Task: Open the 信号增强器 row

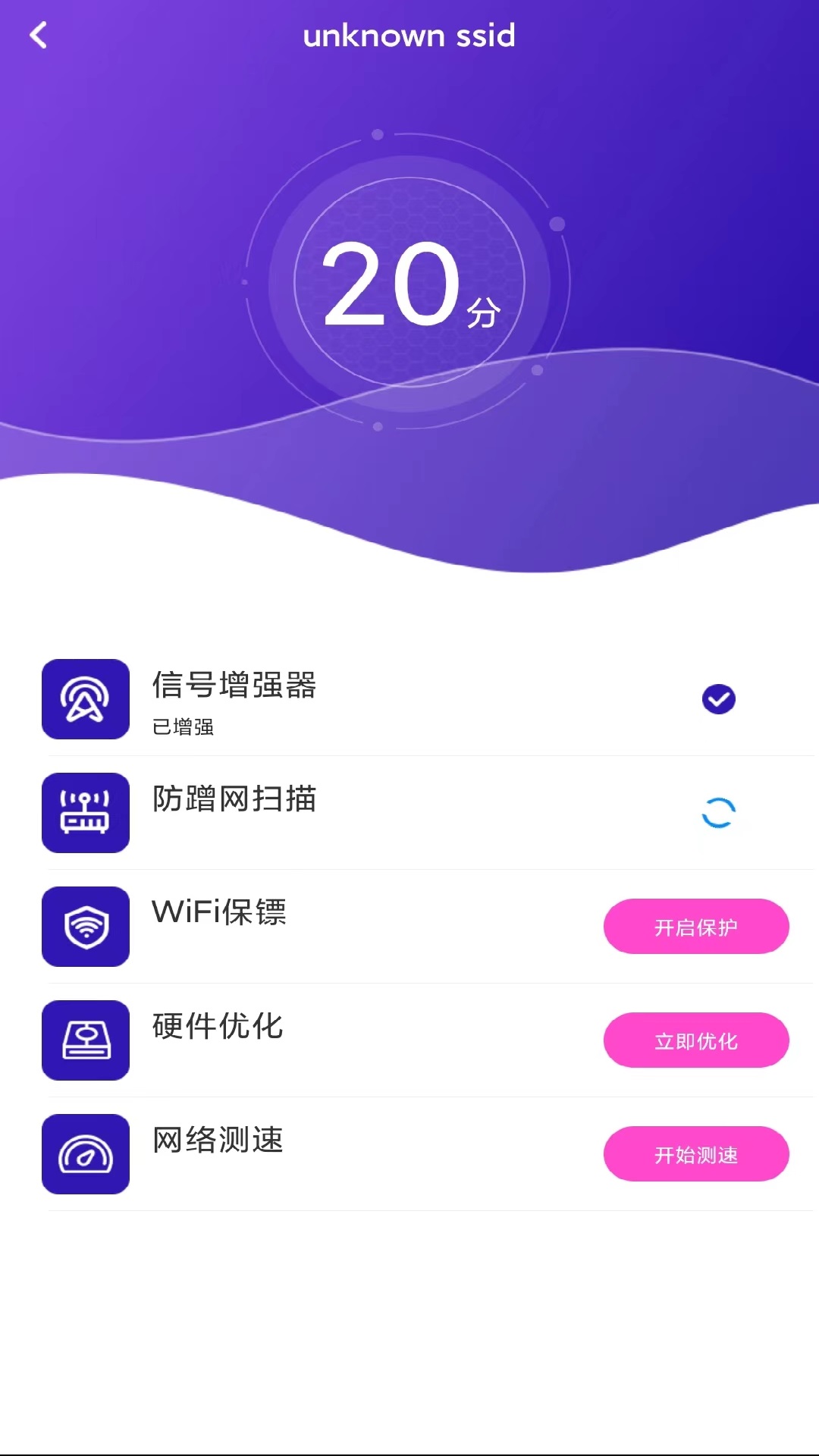Action: click(x=409, y=699)
